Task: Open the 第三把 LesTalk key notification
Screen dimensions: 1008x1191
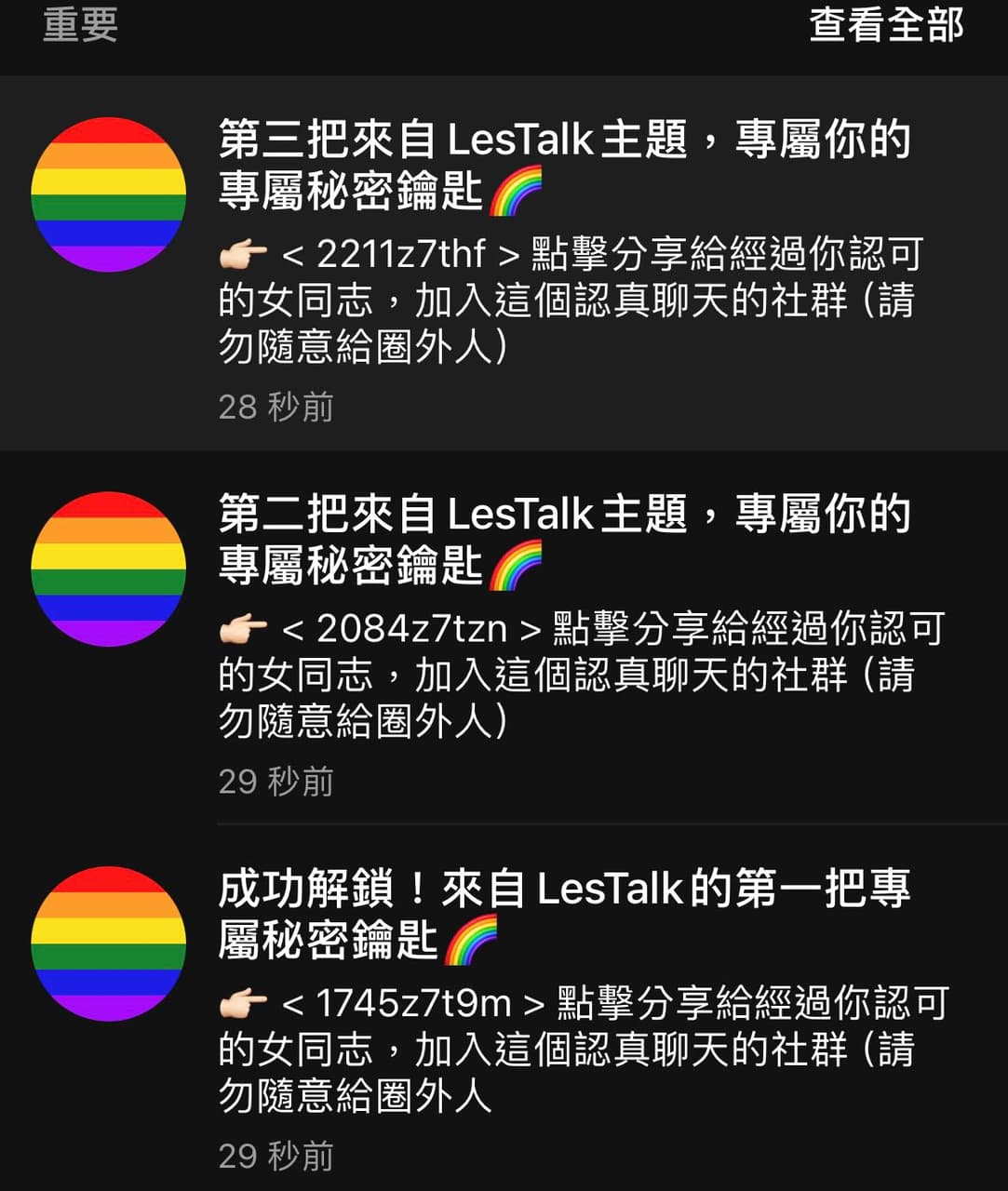Action: (x=564, y=265)
